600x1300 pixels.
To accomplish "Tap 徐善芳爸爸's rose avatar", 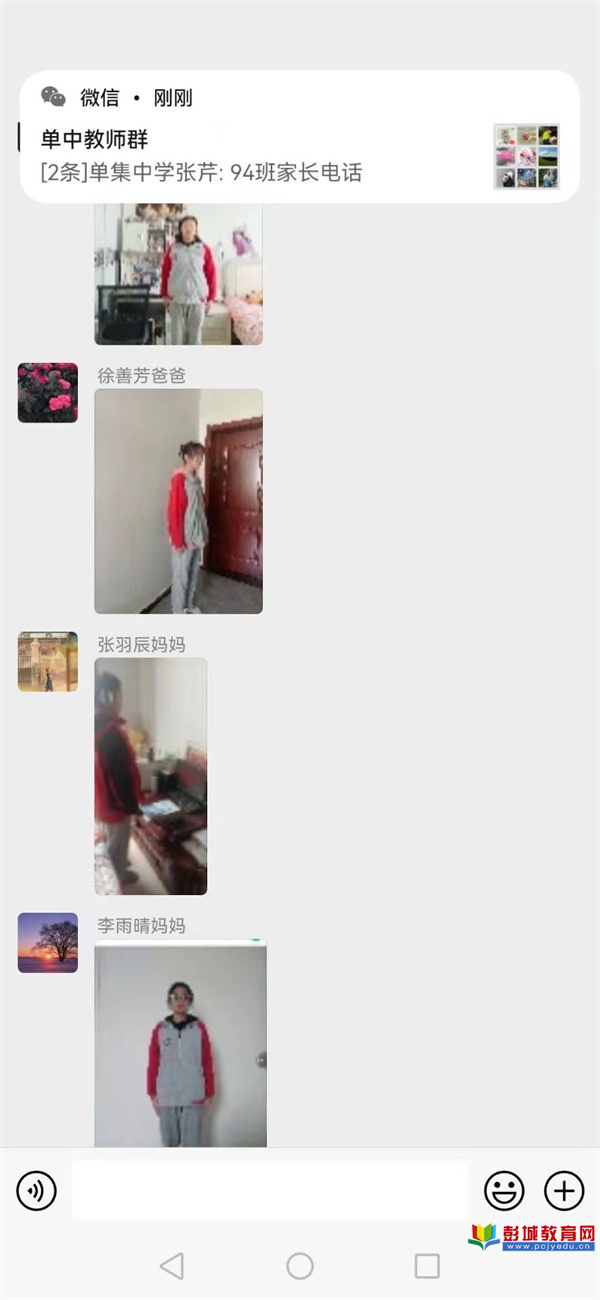I will 47,393.
